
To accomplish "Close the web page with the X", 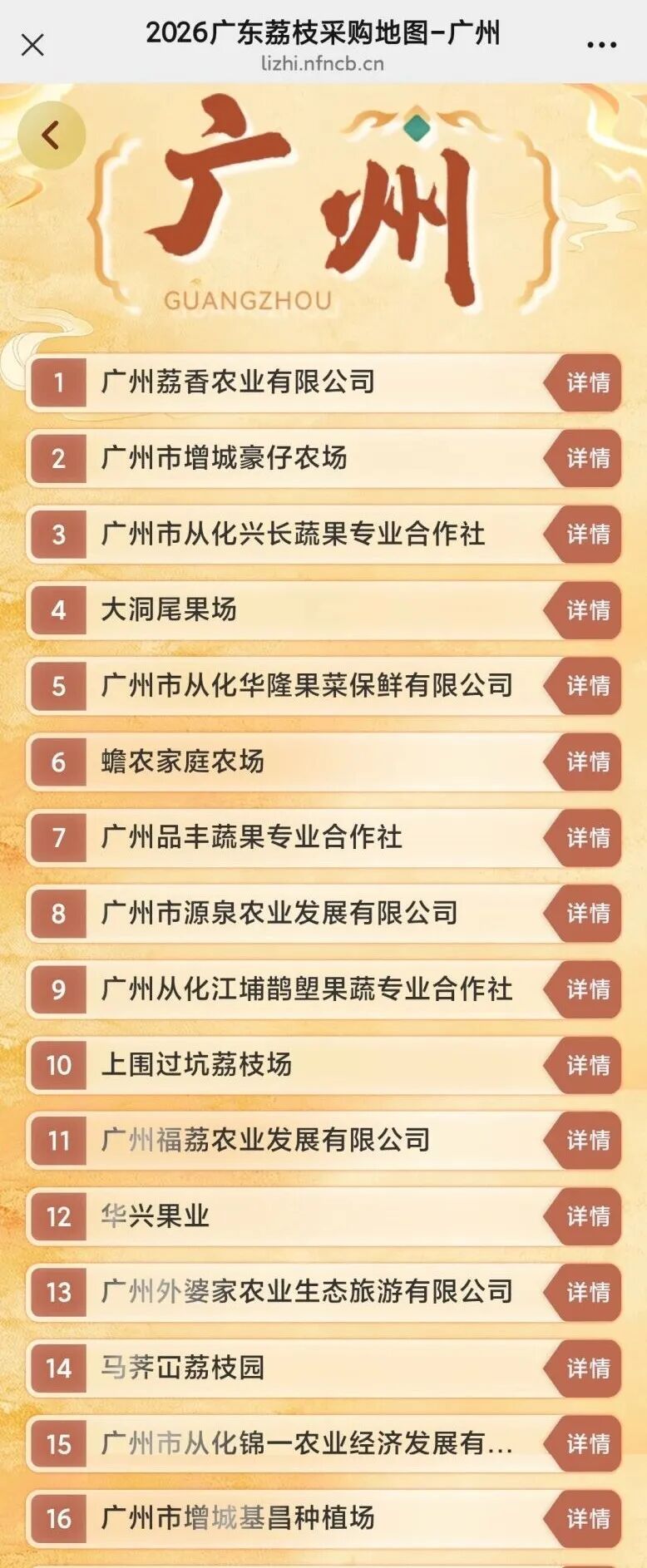I will click(32, 45).
